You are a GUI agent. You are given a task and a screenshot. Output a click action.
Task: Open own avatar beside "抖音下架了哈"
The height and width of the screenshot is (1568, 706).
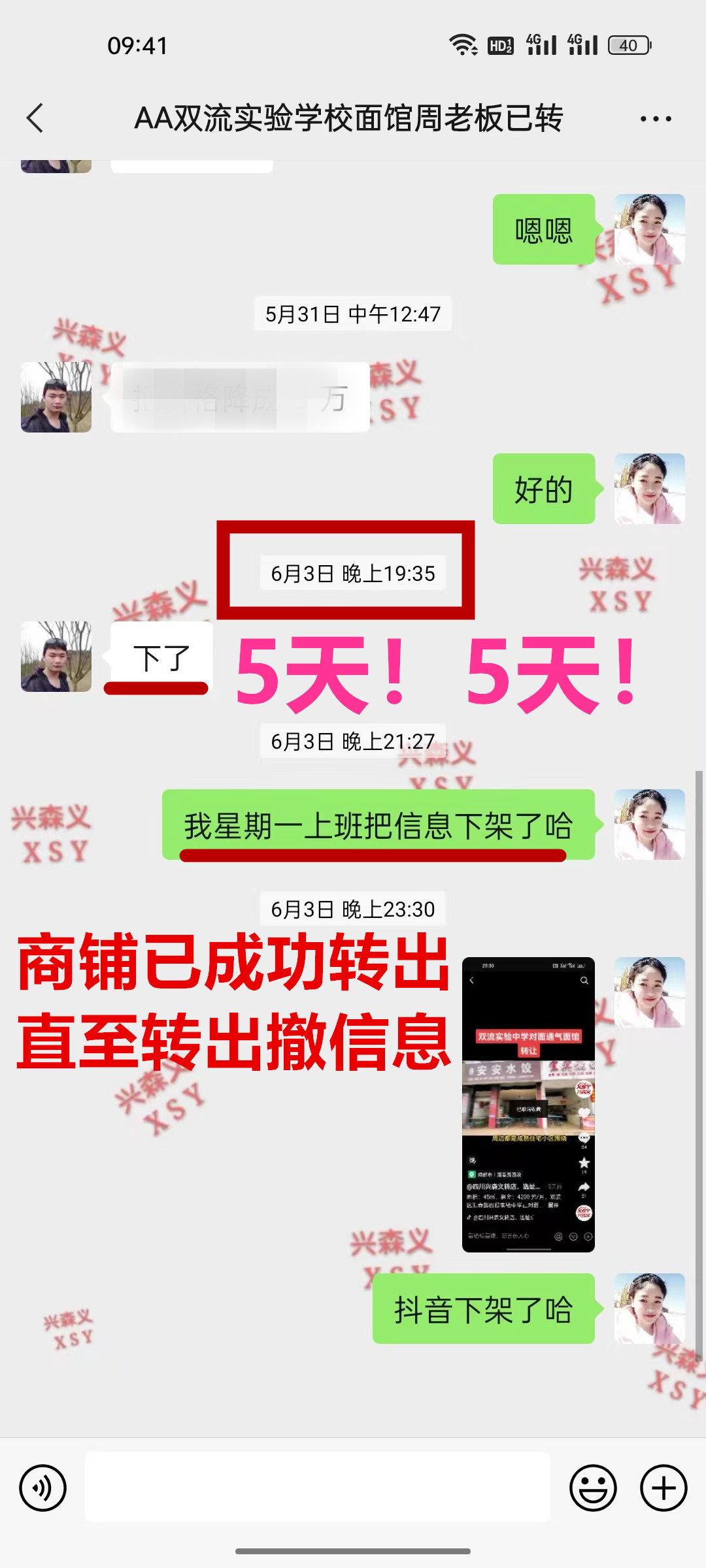649,1309
